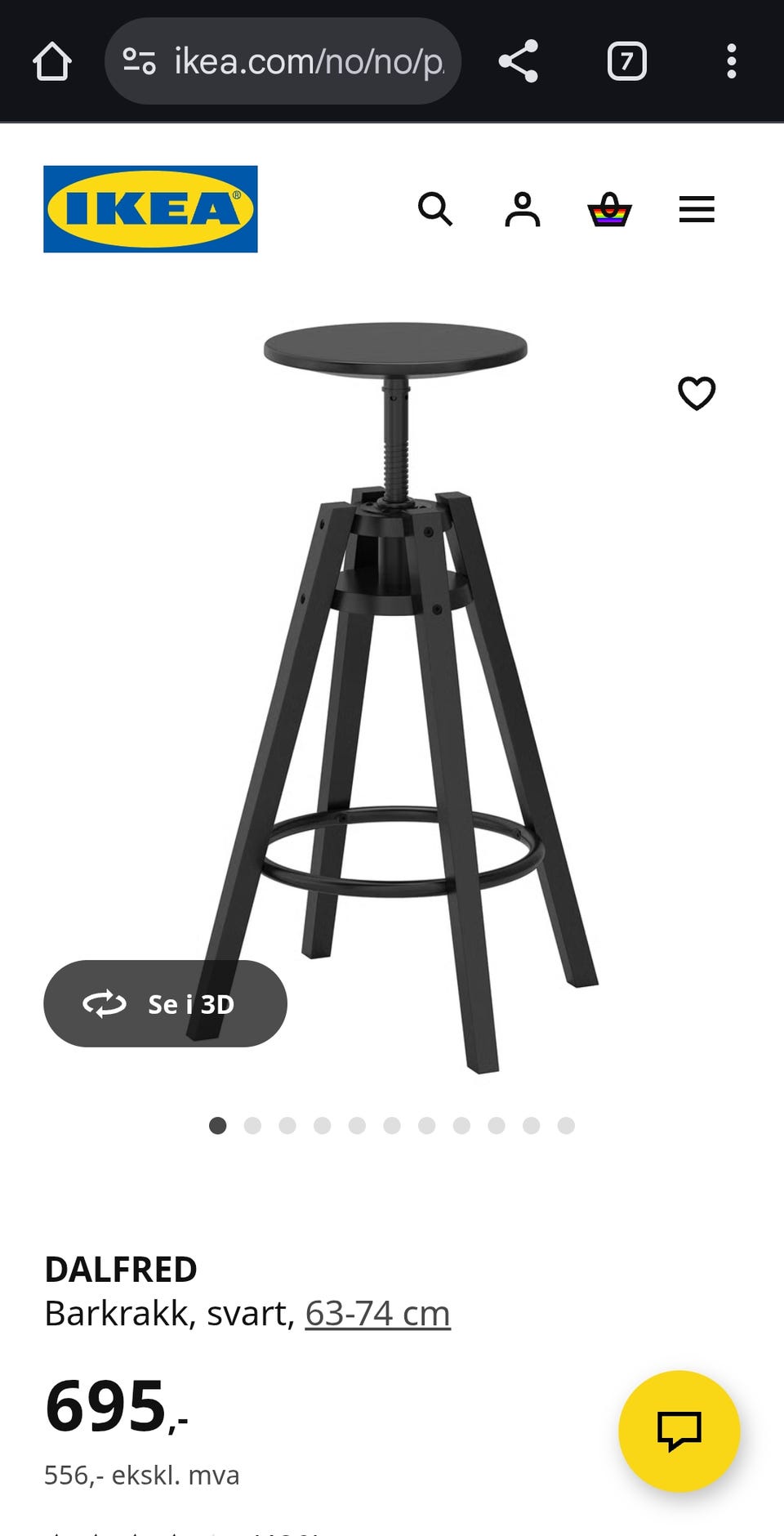Go to the IKEA homepage via logo
Screen dimensions: 784x1536
tap(150, 209)
